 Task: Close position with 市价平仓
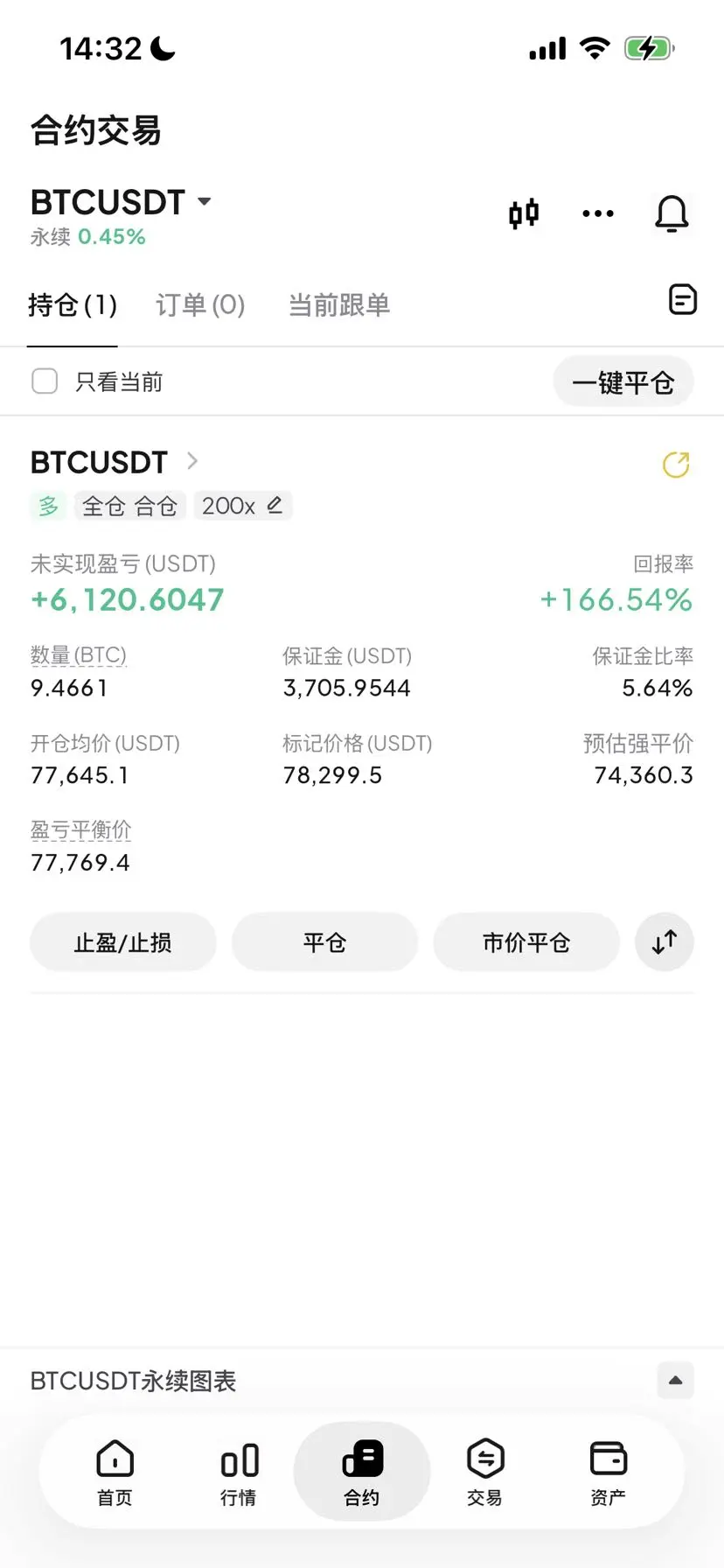(526, 942)
